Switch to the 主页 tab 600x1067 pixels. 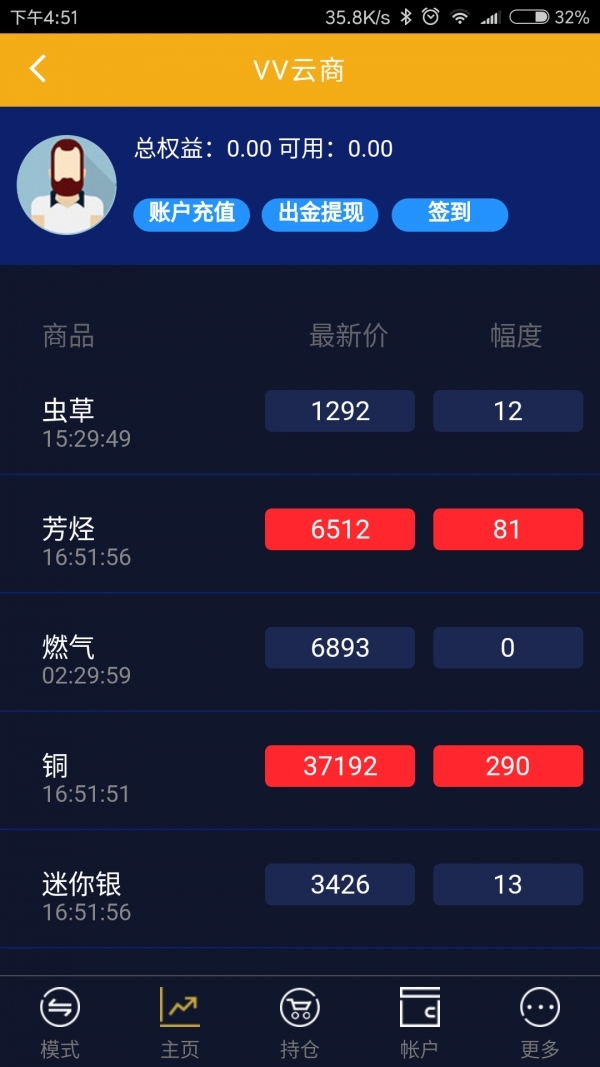(x=180, y=1022)
